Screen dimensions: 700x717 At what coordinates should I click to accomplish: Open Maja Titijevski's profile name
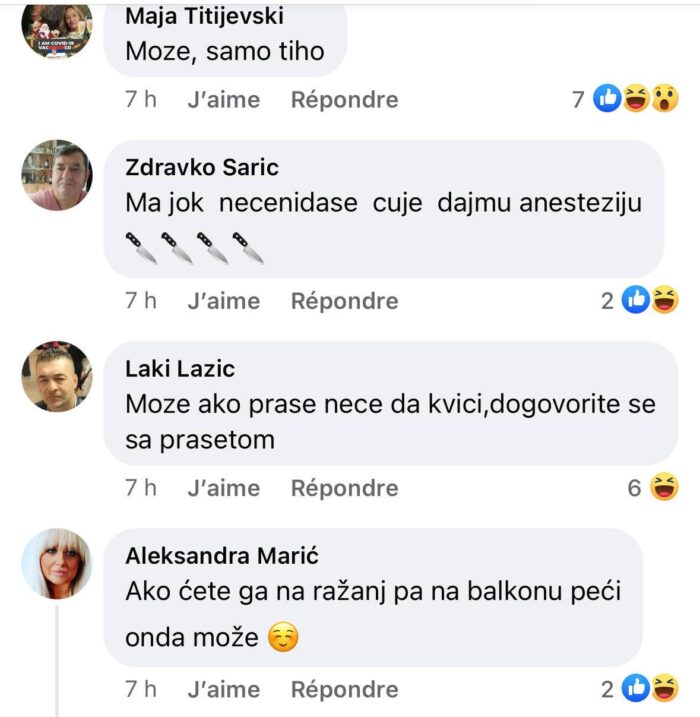[x=204, y=16]
